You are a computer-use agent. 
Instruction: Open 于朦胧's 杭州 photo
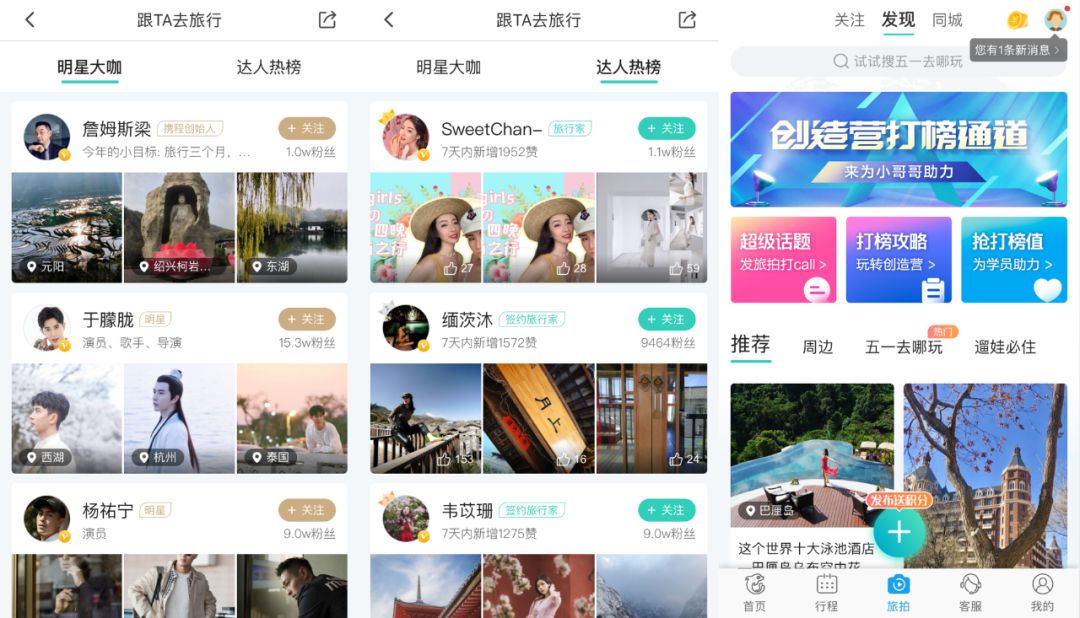click(x=179, y=418)
